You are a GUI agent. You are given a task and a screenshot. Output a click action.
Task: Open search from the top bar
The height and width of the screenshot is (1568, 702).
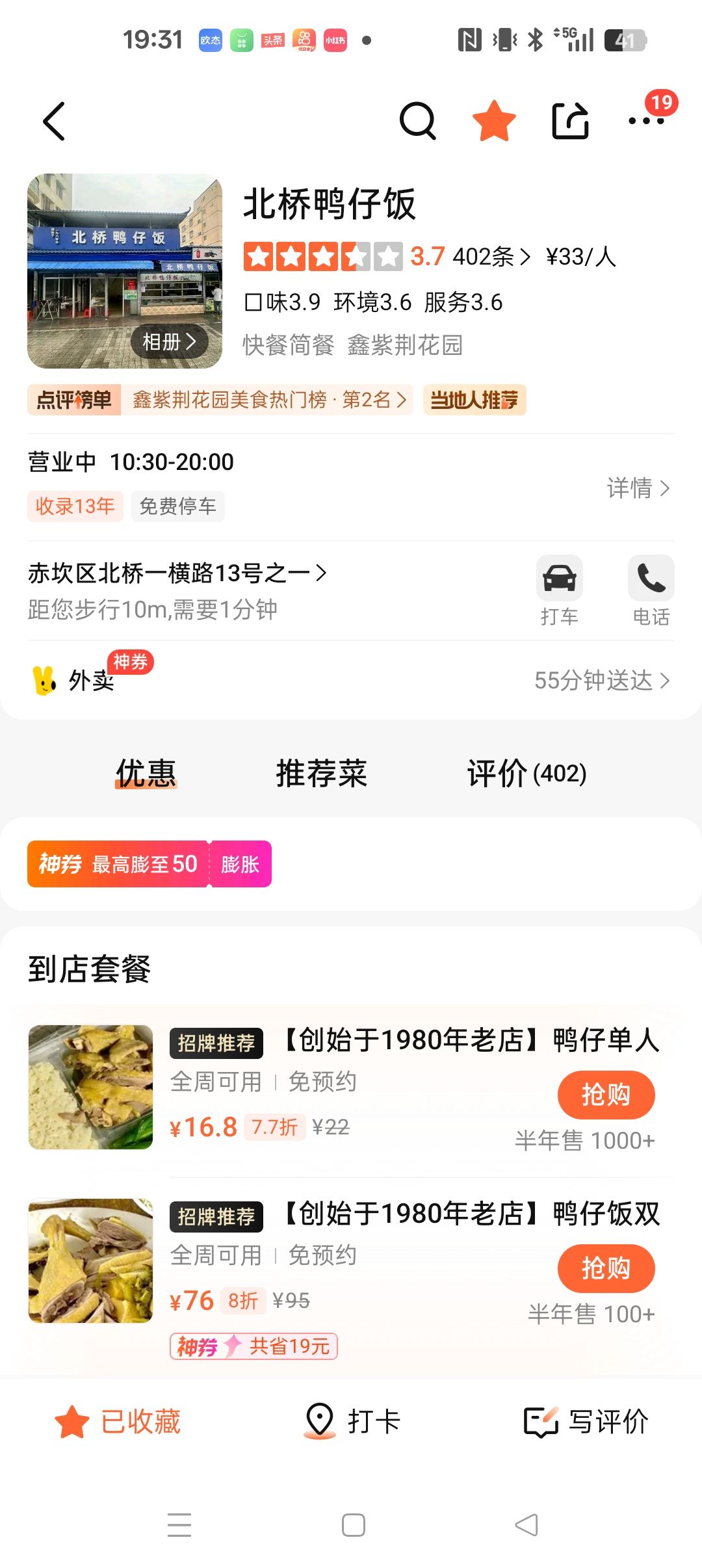coord(417,121)
